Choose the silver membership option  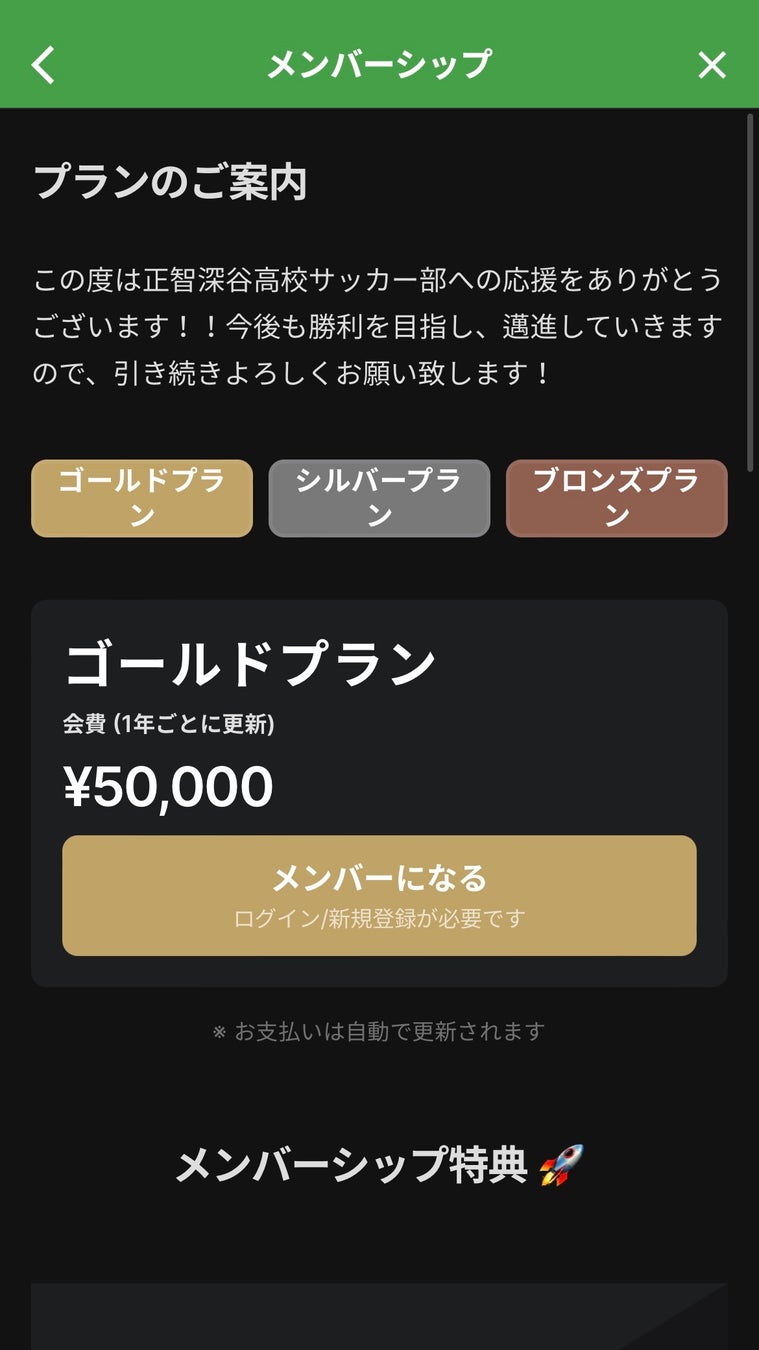[x=379, y=499]
